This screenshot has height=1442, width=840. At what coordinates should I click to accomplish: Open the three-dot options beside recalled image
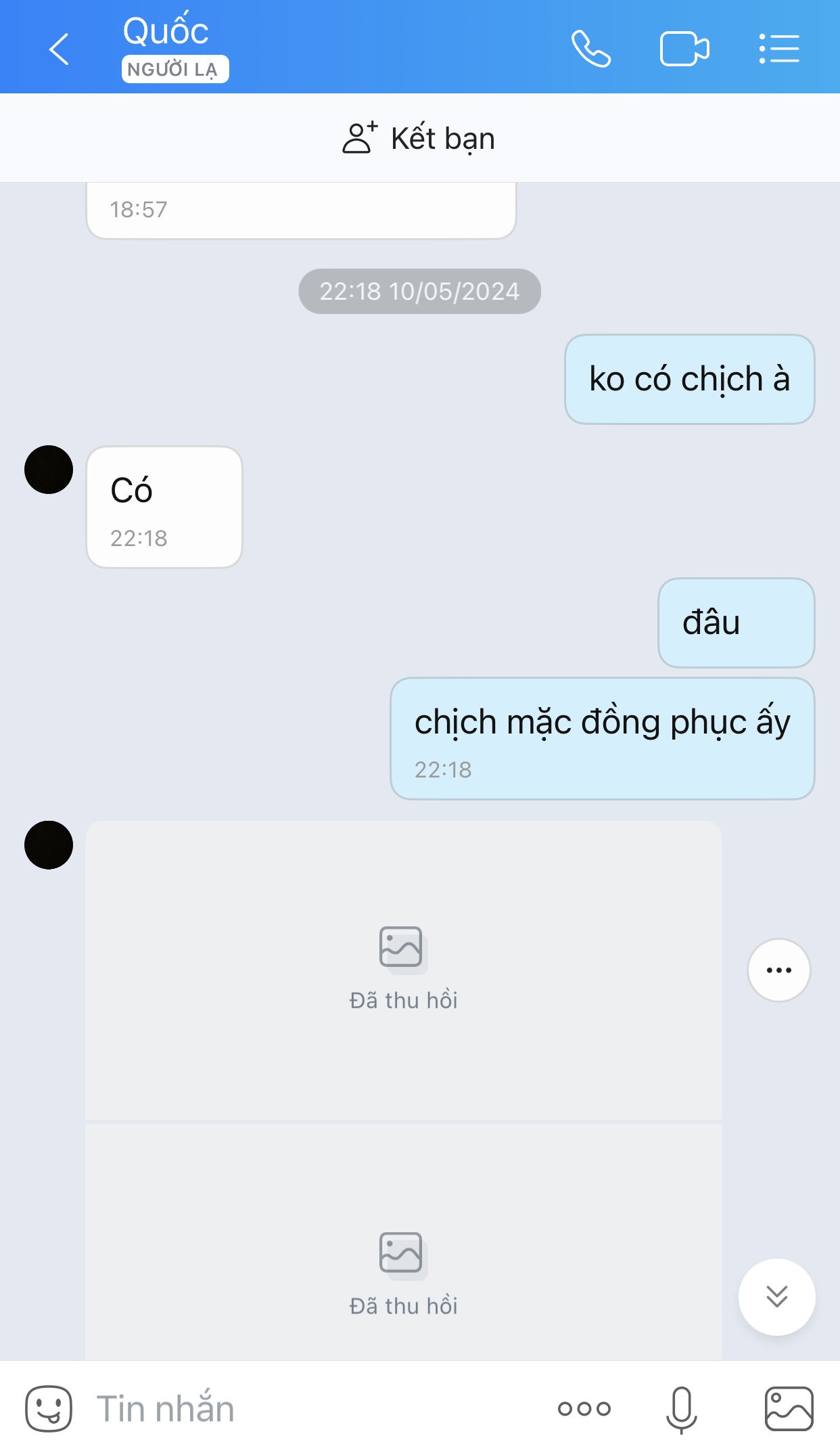click(x=778, y=970)
